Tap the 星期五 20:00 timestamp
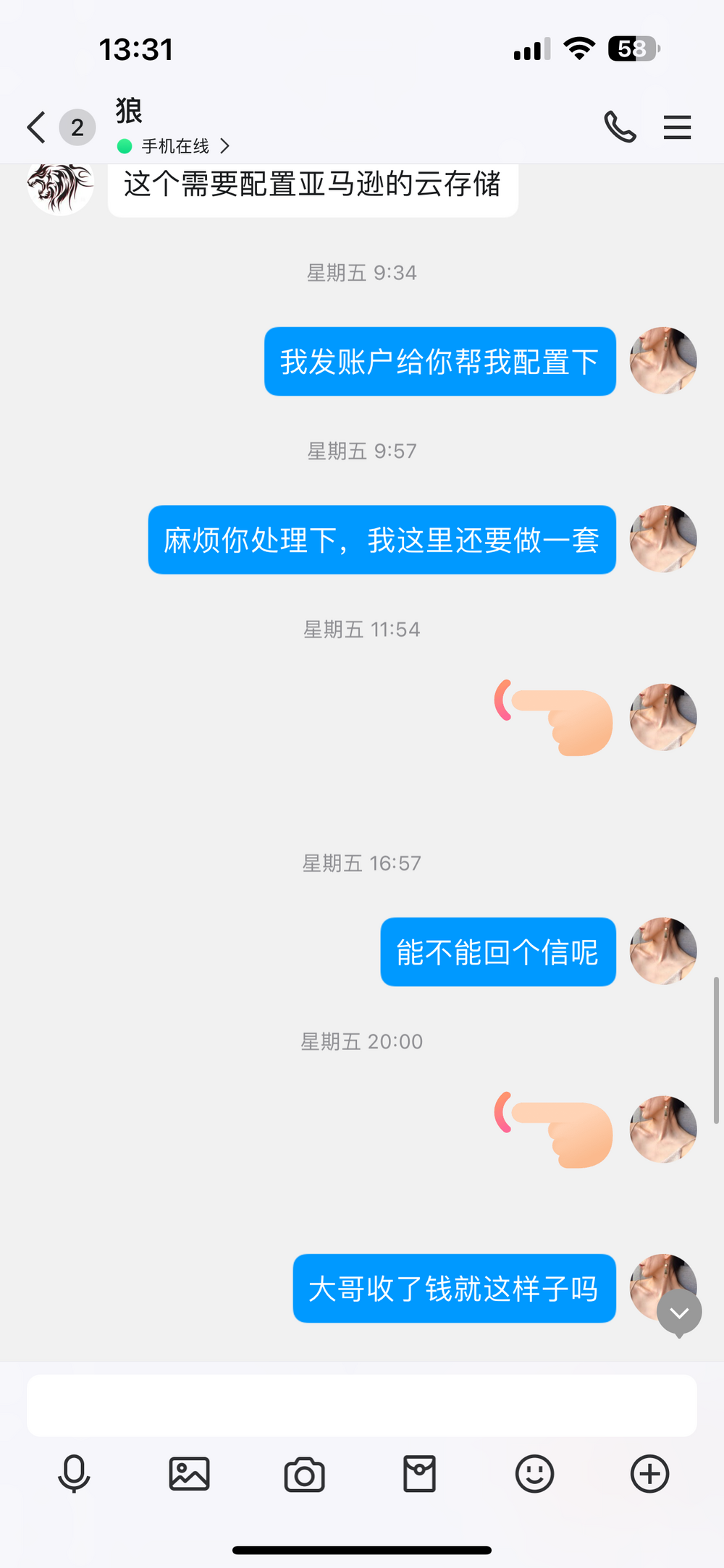Screen dimensions: 724x1568 pos(362,1041)
